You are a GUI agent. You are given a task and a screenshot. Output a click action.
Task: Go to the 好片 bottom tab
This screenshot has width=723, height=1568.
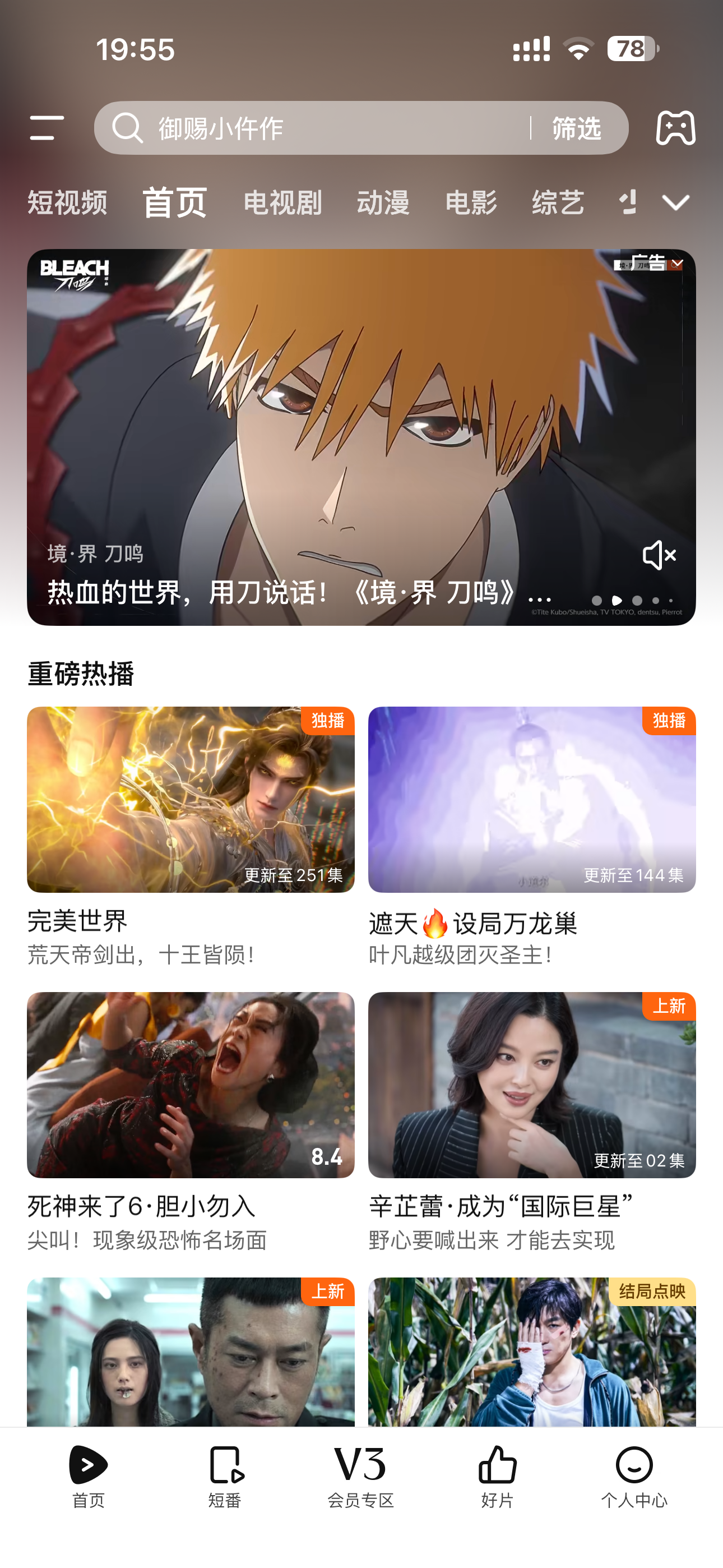497,1476
